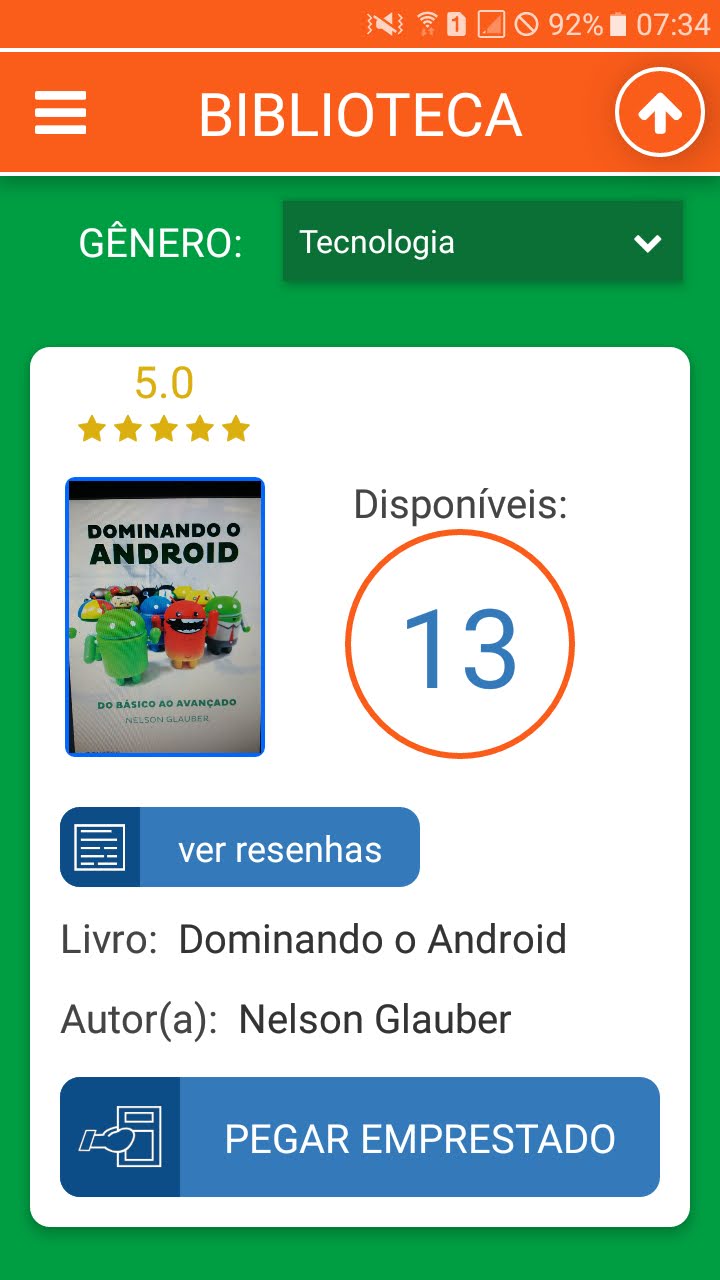Expand the Gênero dropdown showing Tecnologia
720x1280 pixels.
coord(482,242)
